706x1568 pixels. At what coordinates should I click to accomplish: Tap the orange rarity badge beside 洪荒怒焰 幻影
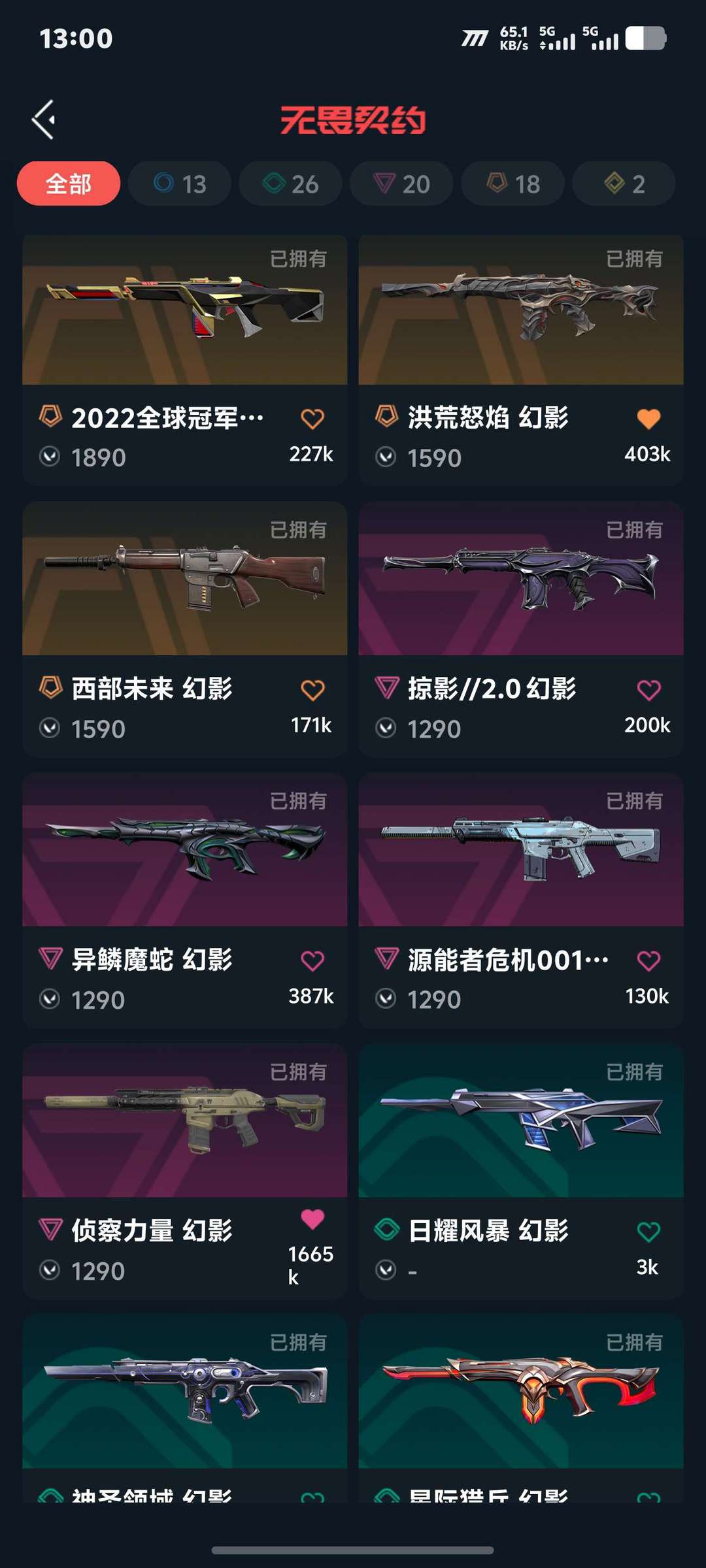pyautogui.click(x=386, y=417)
